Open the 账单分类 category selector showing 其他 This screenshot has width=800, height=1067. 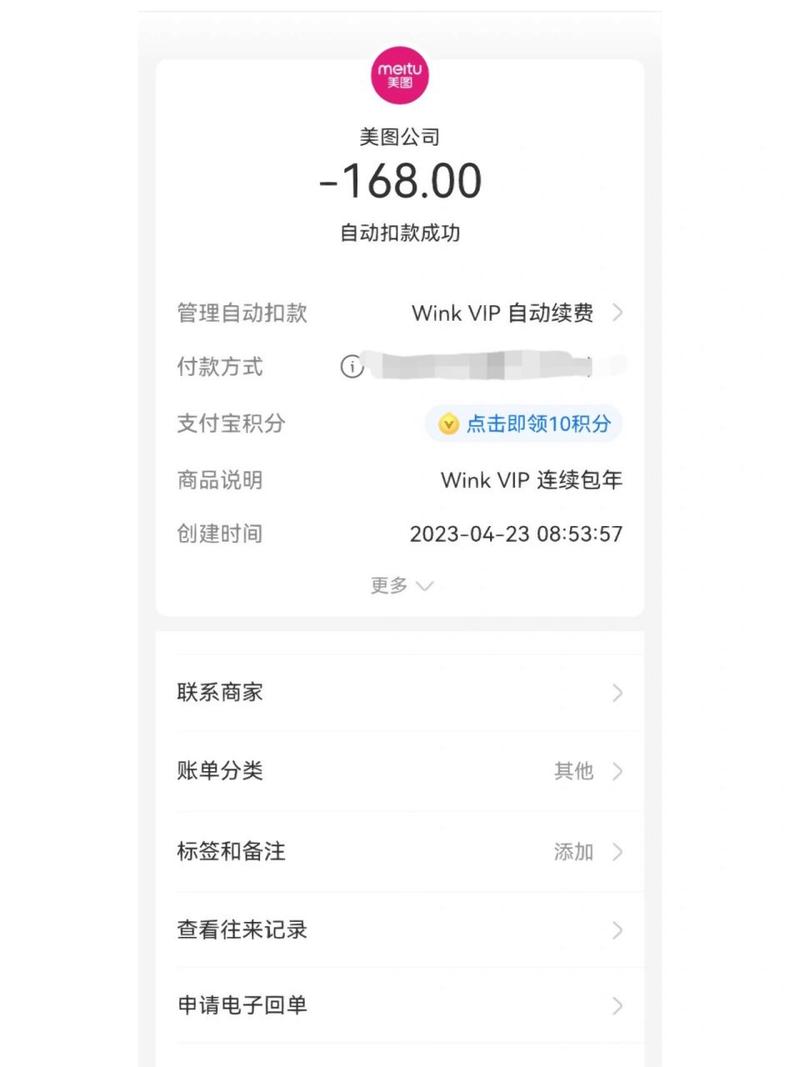tap(571, 772)
